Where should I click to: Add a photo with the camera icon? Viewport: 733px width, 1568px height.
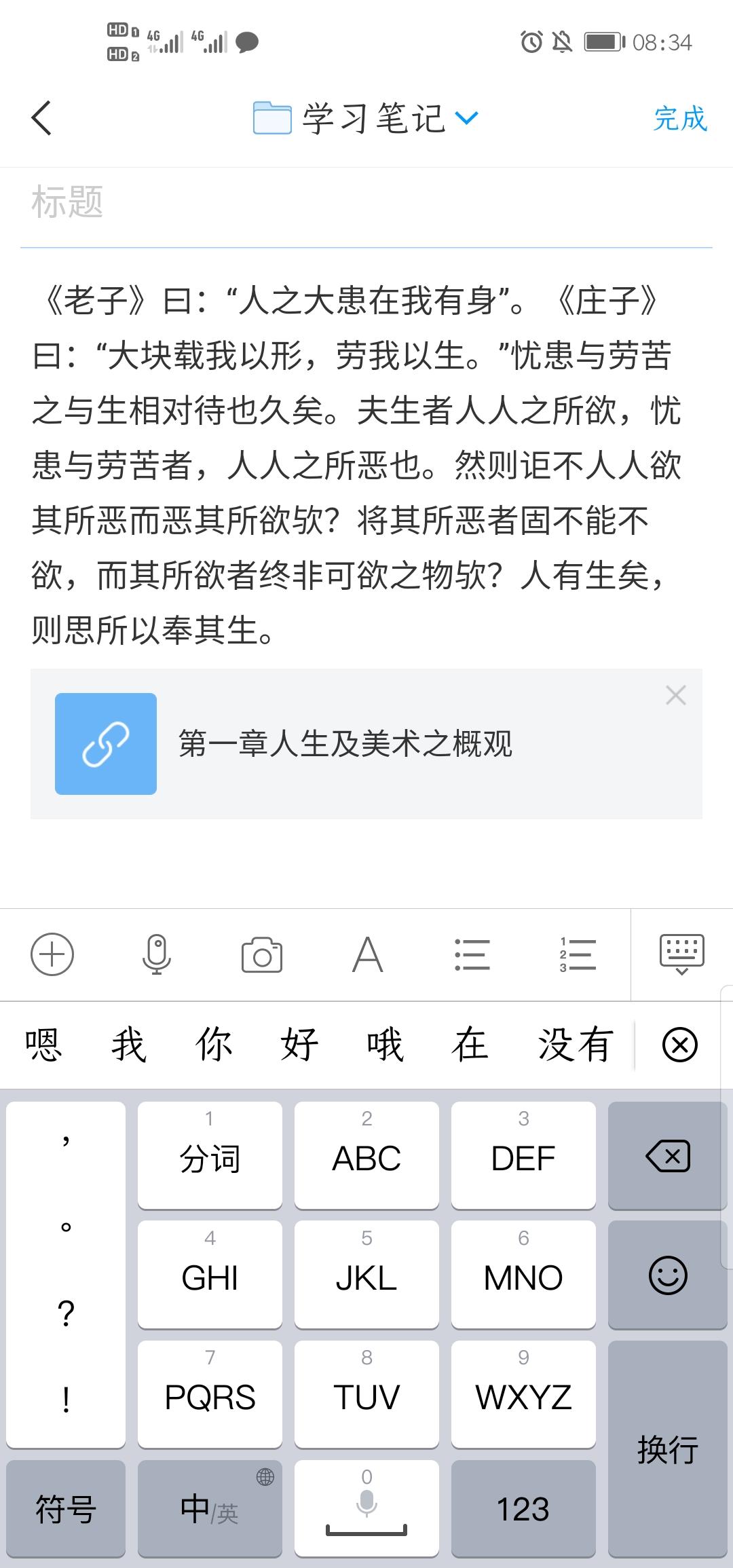pyautogui.click(x=262, y=955)
